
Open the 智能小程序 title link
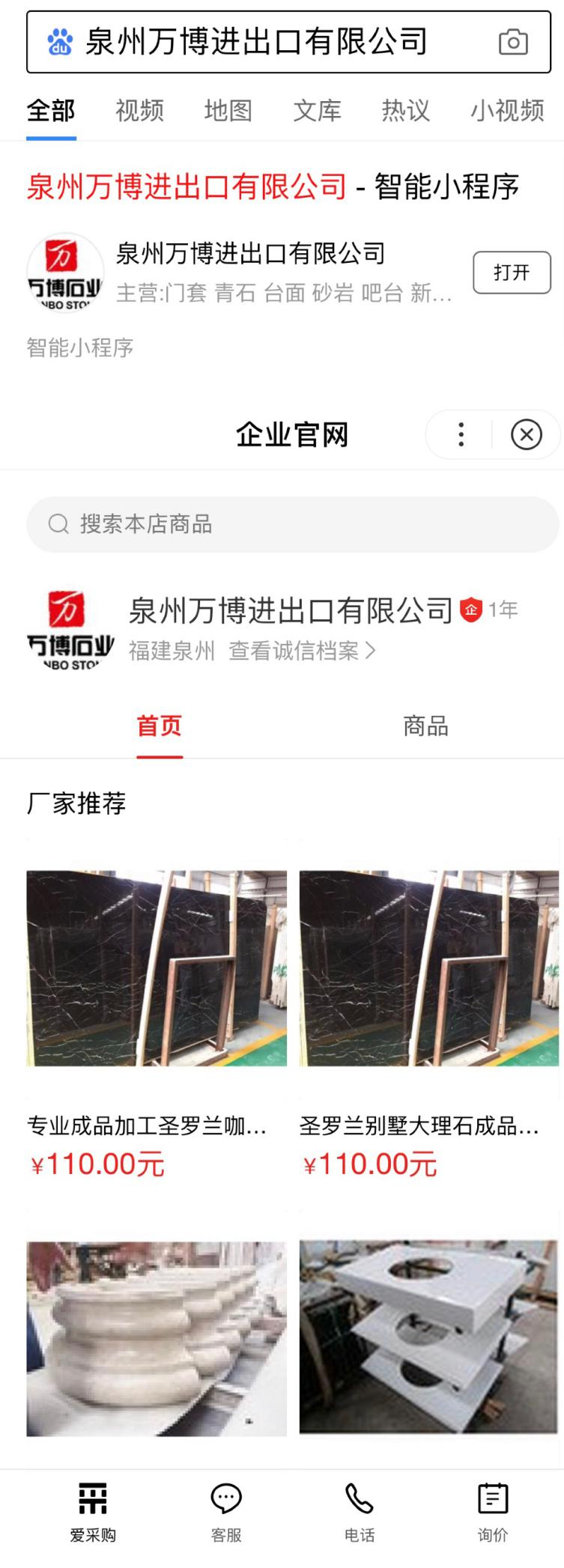(x=273, y=186)
